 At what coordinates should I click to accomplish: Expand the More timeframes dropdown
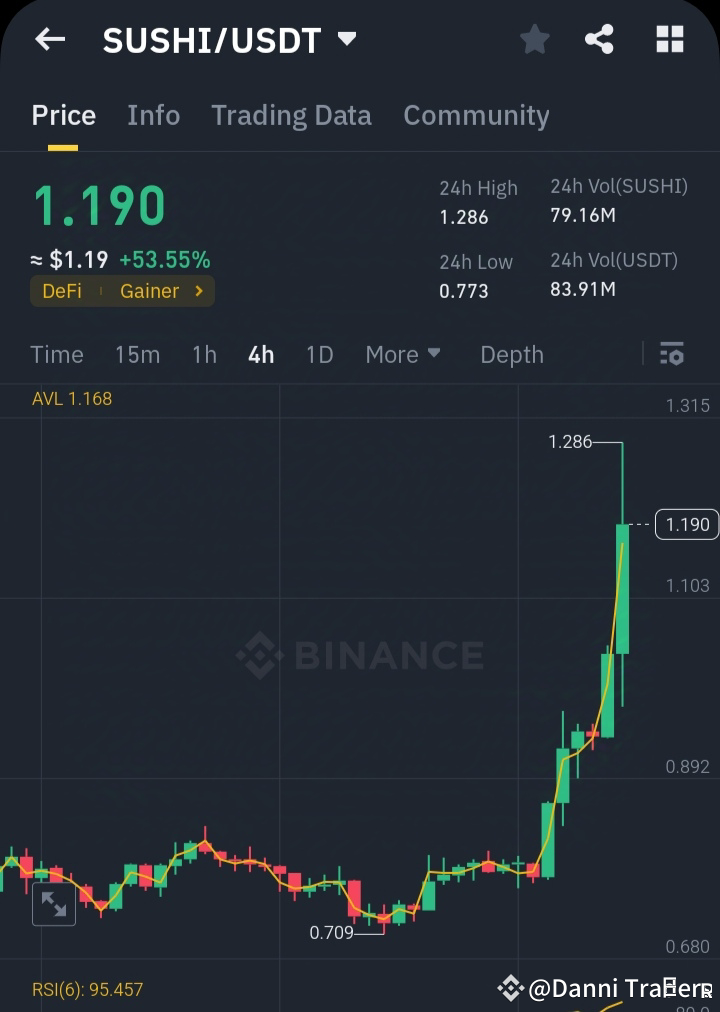[403, 354]
